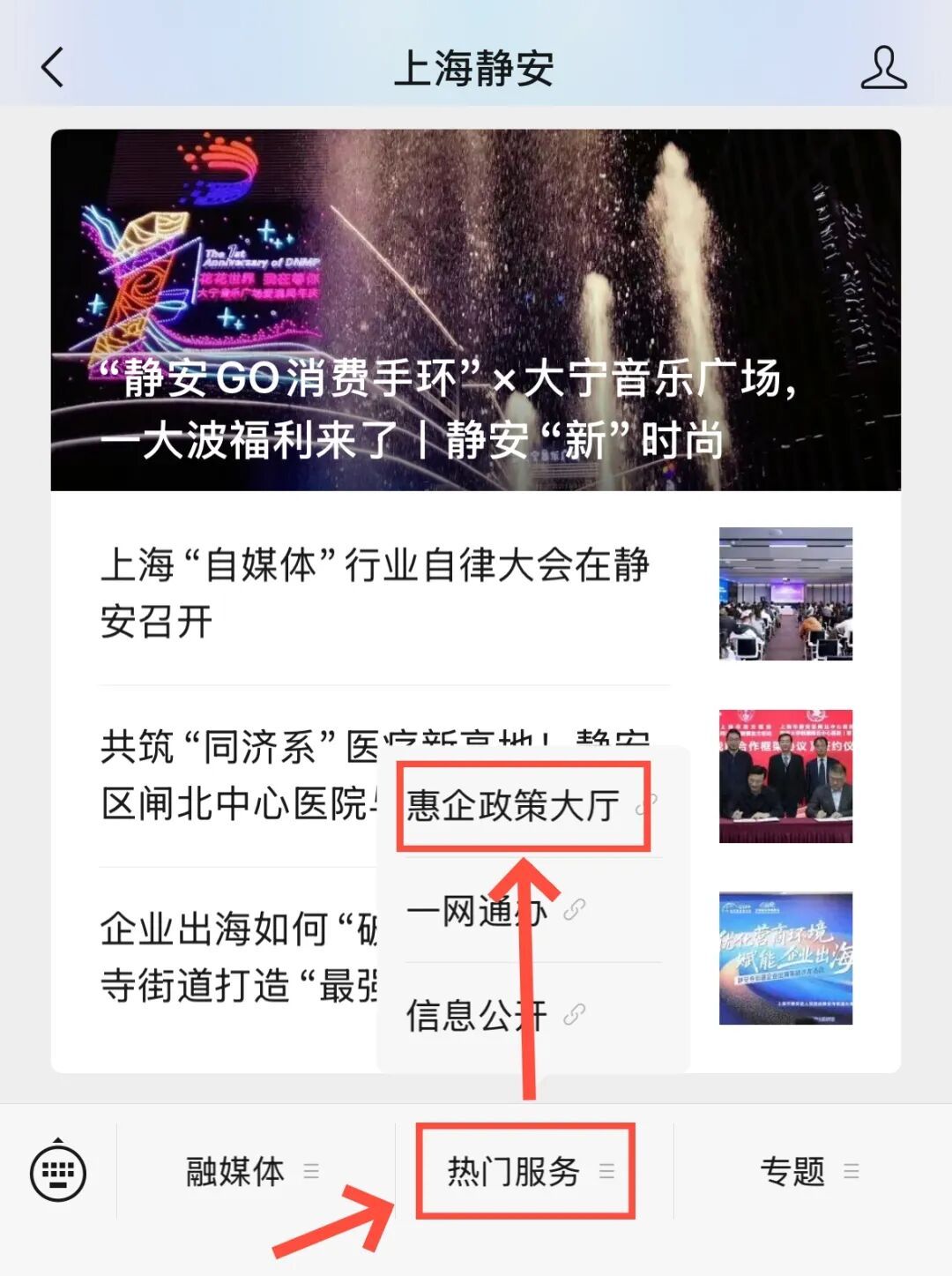Image resolution: width=952 pixels, height=1276 pixels.
Task: View the 企业出海 article thumbnail
Action: point(785,958)
